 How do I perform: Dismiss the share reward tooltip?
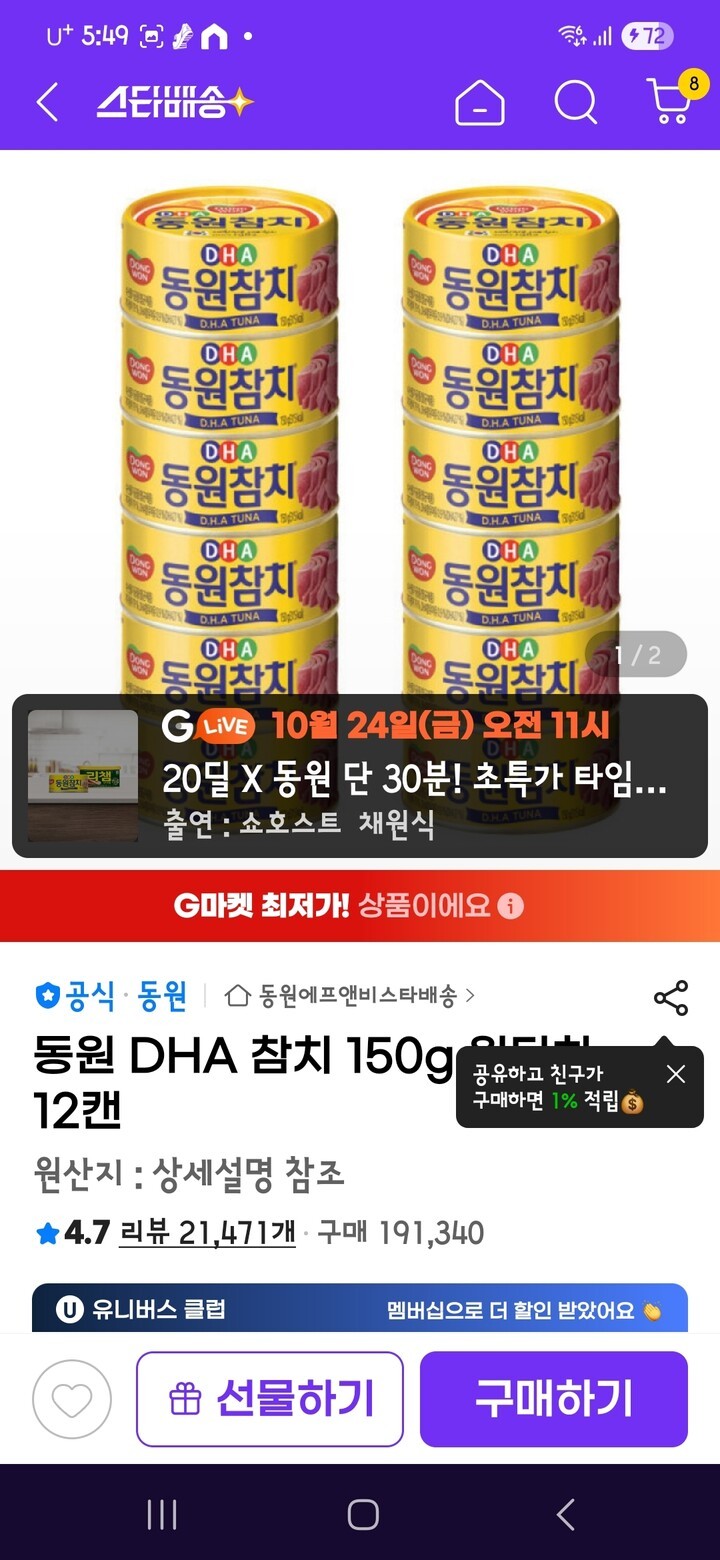pyautogui.click(x=676, y=1074)
